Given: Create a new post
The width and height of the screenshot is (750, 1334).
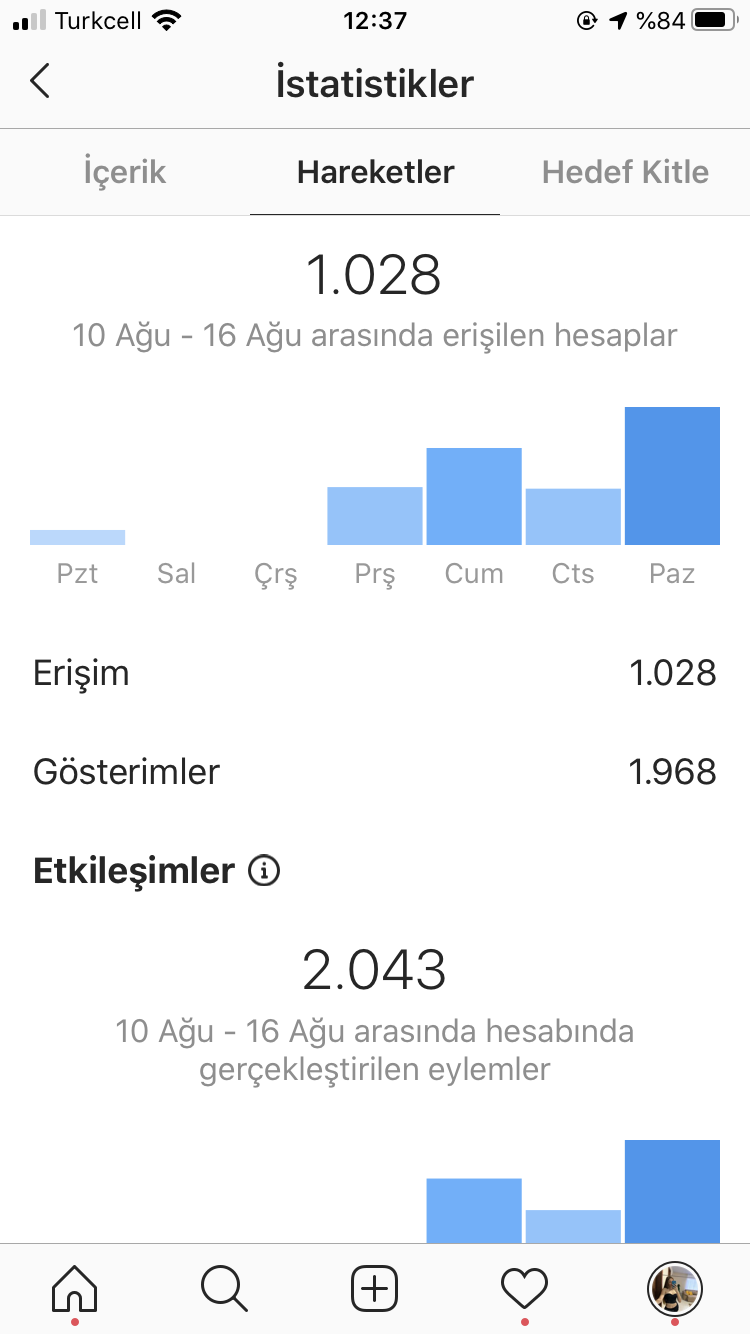Looking at the screenshot, I should pos(375,1288).
